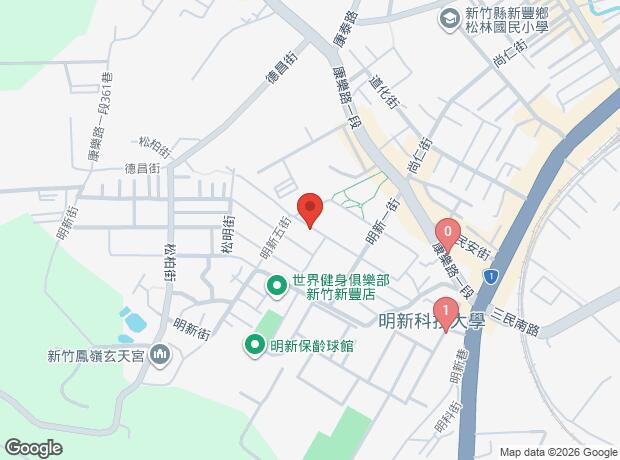
Task: Open the 新竹鳳嶺玄天宮 temple icon
Action: click(x=162, y=355)
